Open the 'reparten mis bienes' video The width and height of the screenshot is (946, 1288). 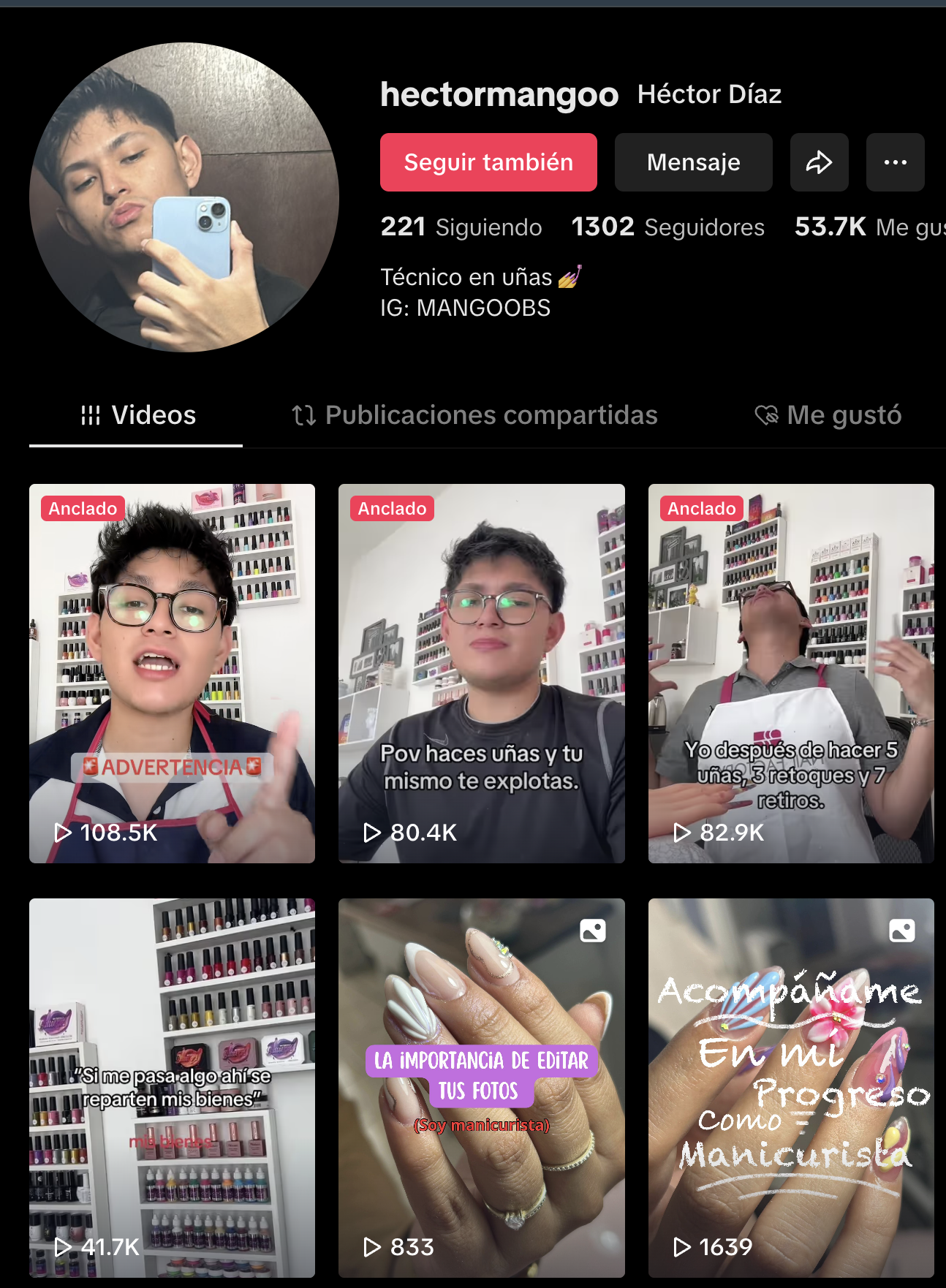pyautogui.click(x=172, y=1088)
